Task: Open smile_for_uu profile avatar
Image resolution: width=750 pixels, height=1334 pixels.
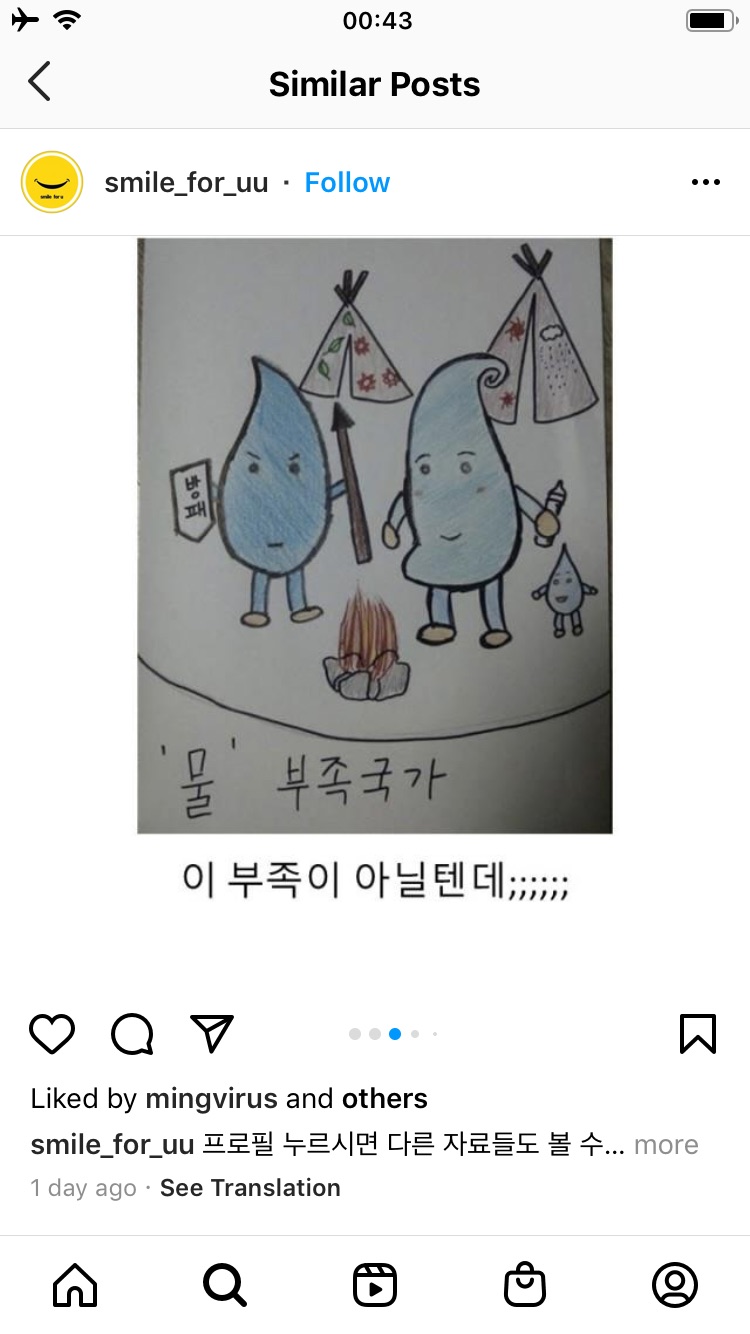Action: 52,182
